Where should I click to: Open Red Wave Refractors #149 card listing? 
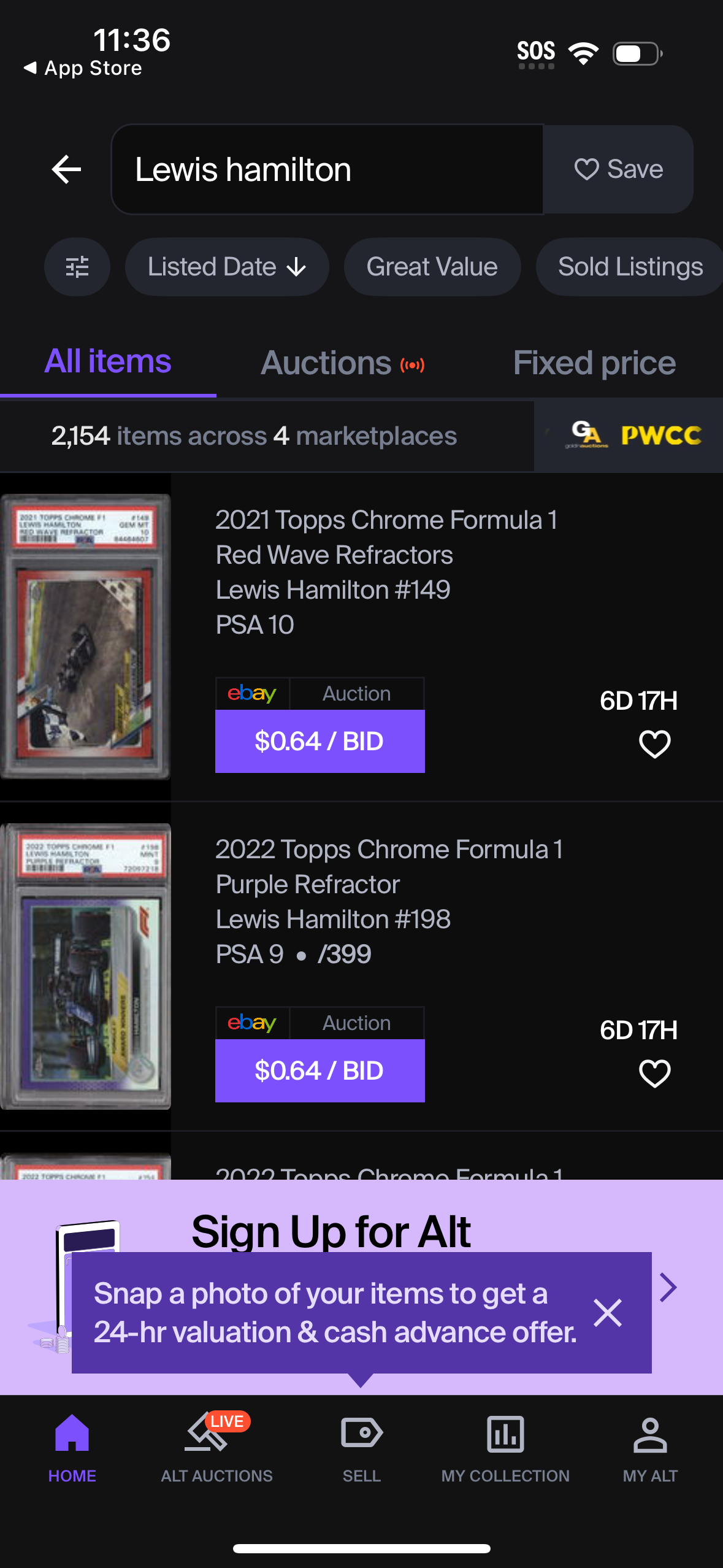pos(386,571)
